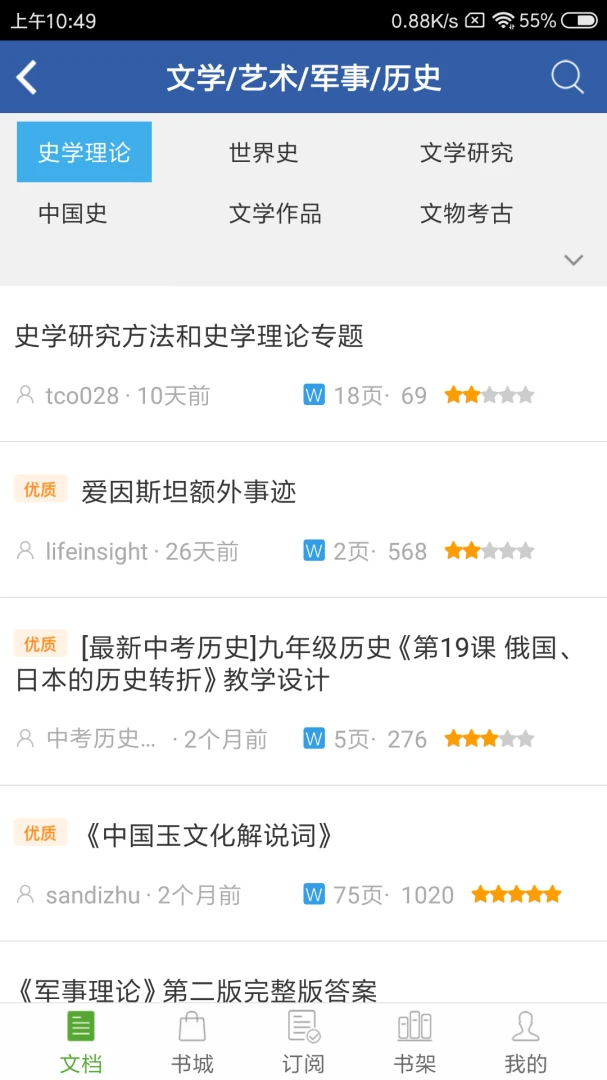Screen dimensions: 607x1080
Task: Open the 《中国玉文化解说词》 document
Action: click(x=206, y=835)
